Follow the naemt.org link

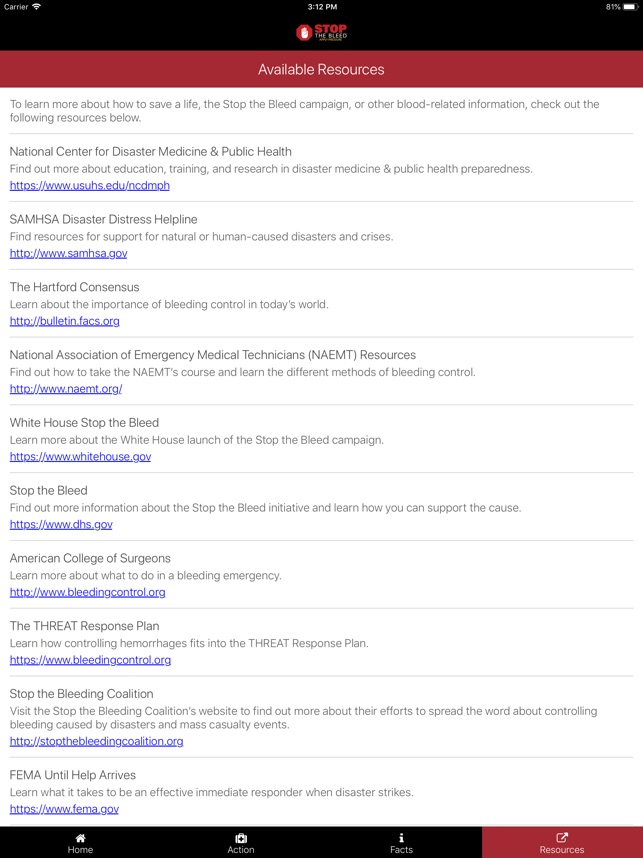(x=66, y=389)
